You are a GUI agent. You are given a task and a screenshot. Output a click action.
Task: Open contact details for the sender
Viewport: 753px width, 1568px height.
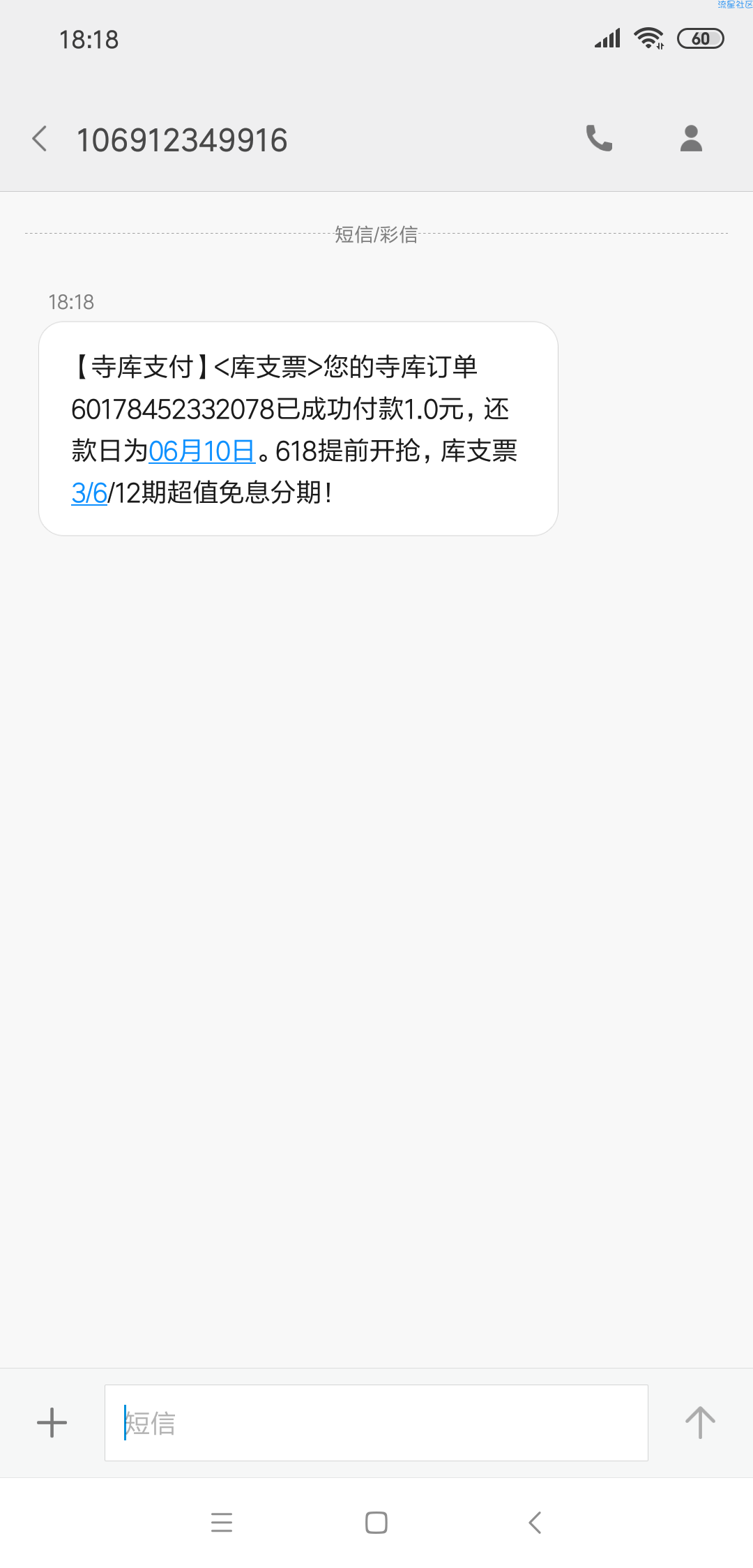(691, 138)
